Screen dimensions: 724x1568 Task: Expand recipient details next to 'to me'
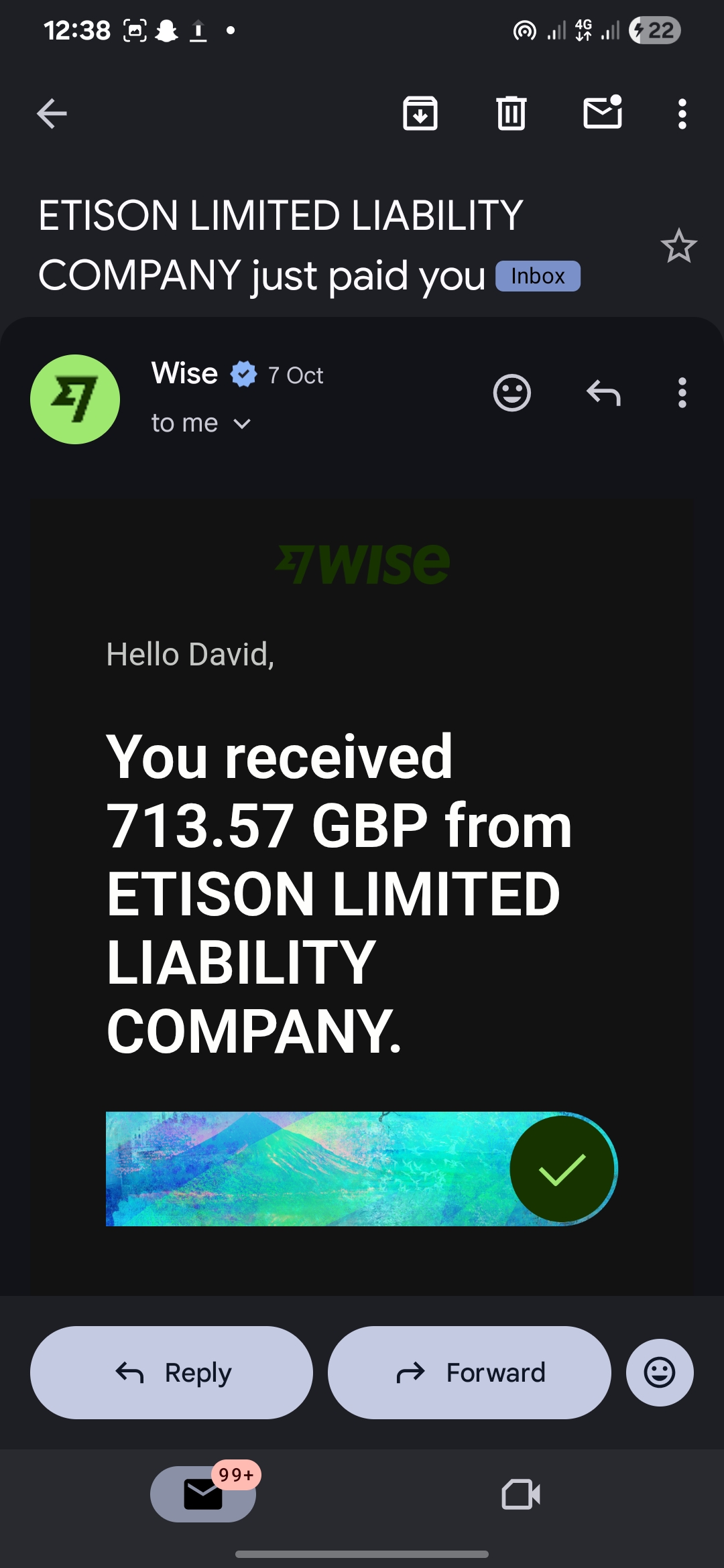(242, 423)
